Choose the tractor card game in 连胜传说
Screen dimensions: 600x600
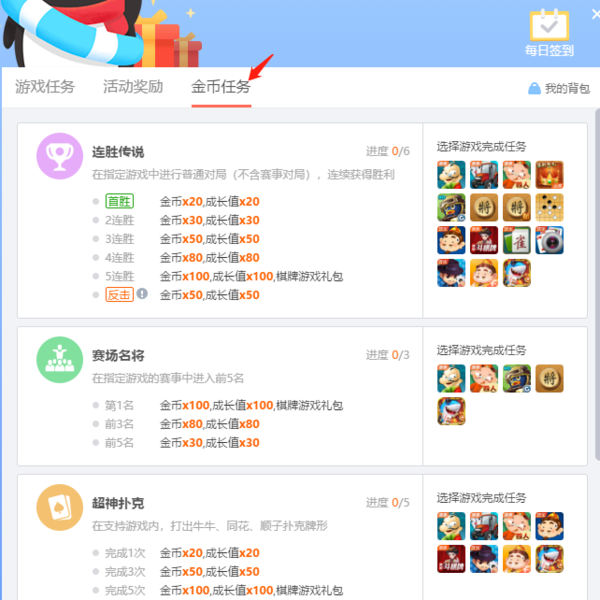click(484, 175)
